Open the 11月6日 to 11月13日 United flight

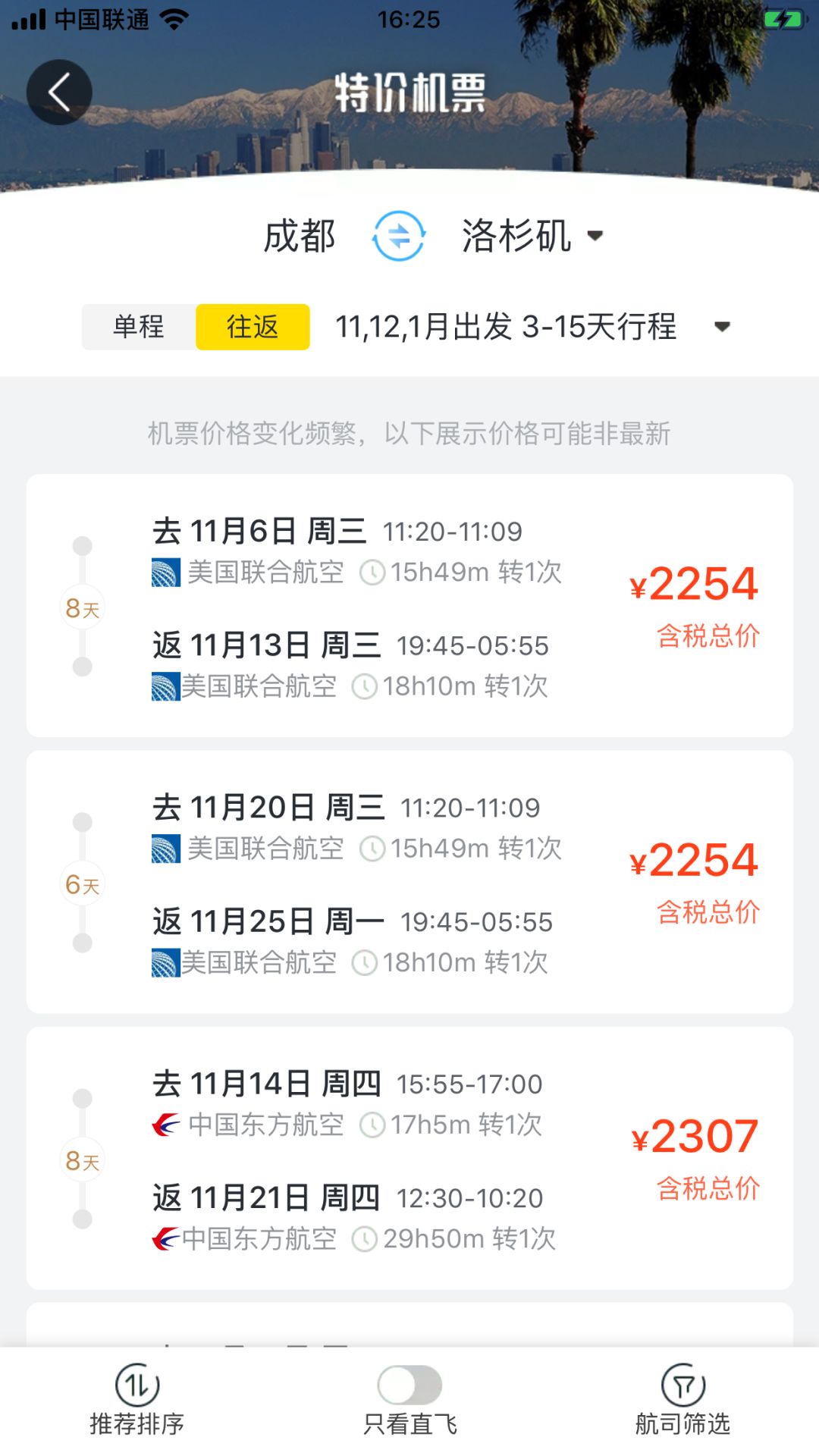[x=409, y=605]
